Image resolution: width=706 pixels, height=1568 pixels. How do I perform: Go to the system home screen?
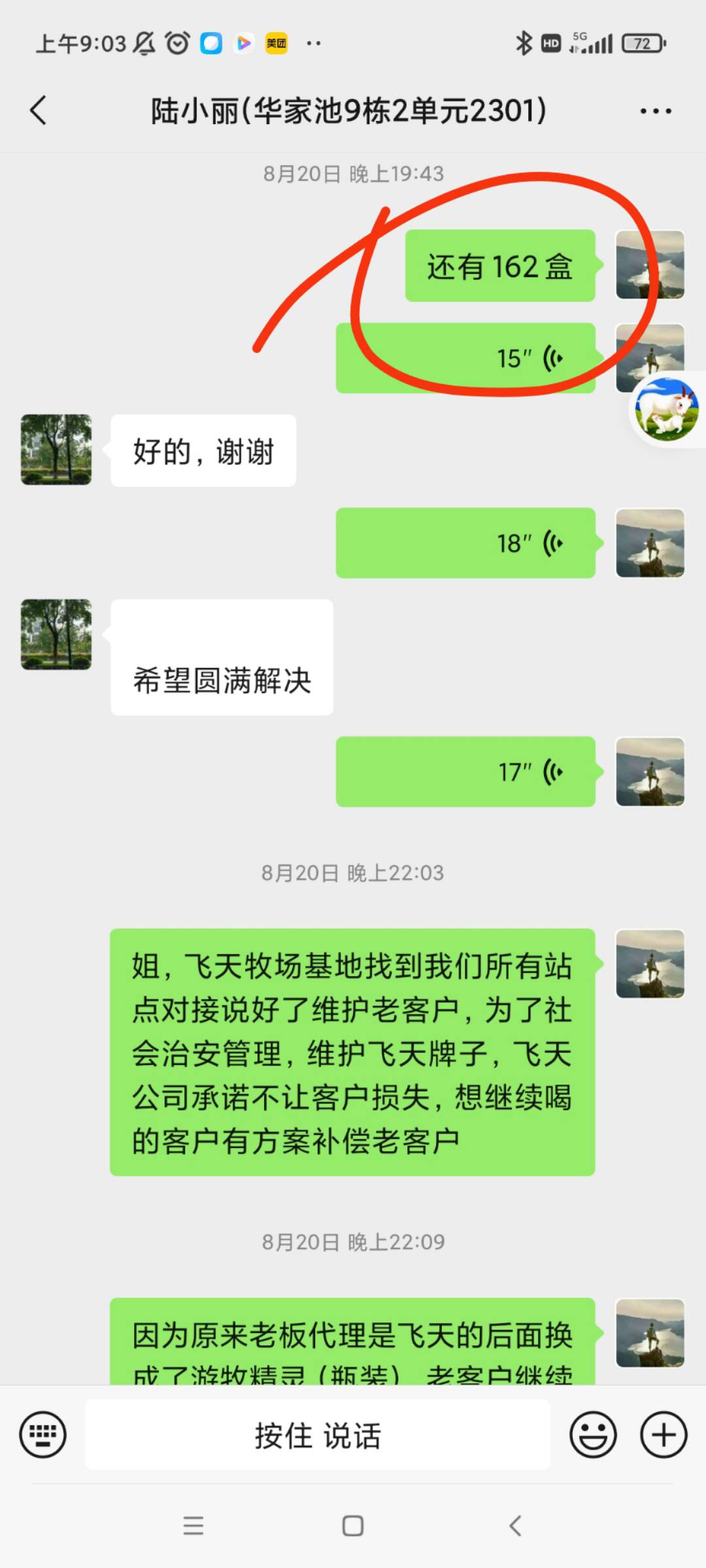tap(353, 1526)
